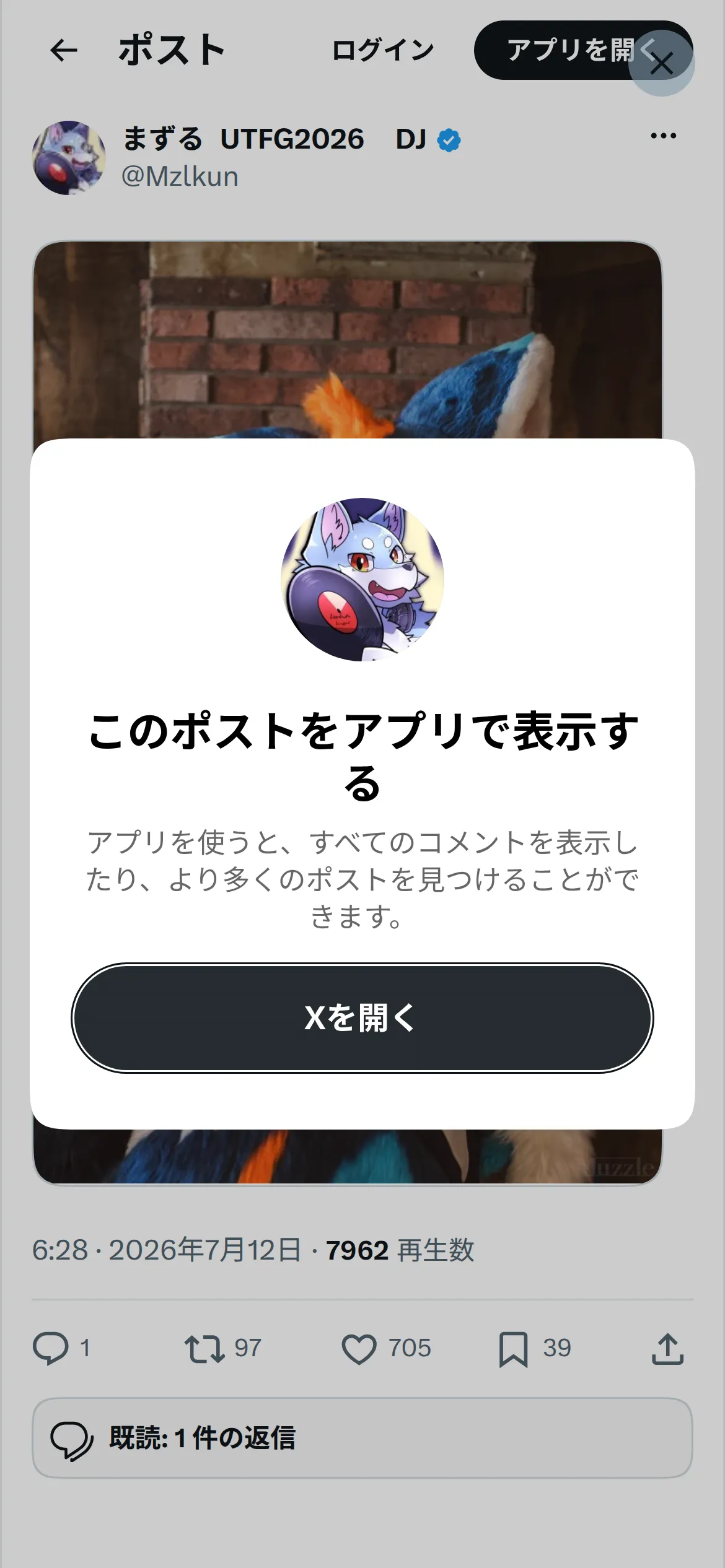The height and width of the screenshot is (1568, 725).
Task: Tap the Xを開く button
Action: 362,1017
